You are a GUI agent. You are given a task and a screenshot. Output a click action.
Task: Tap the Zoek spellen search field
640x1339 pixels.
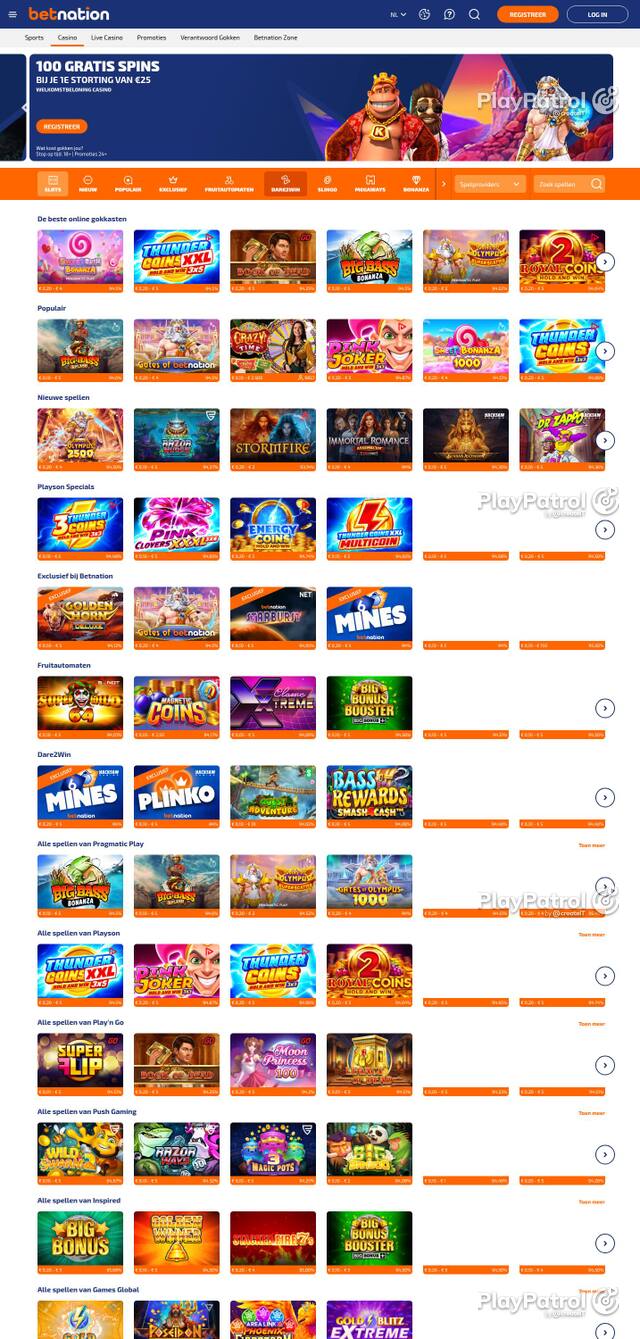click(569, 184)
